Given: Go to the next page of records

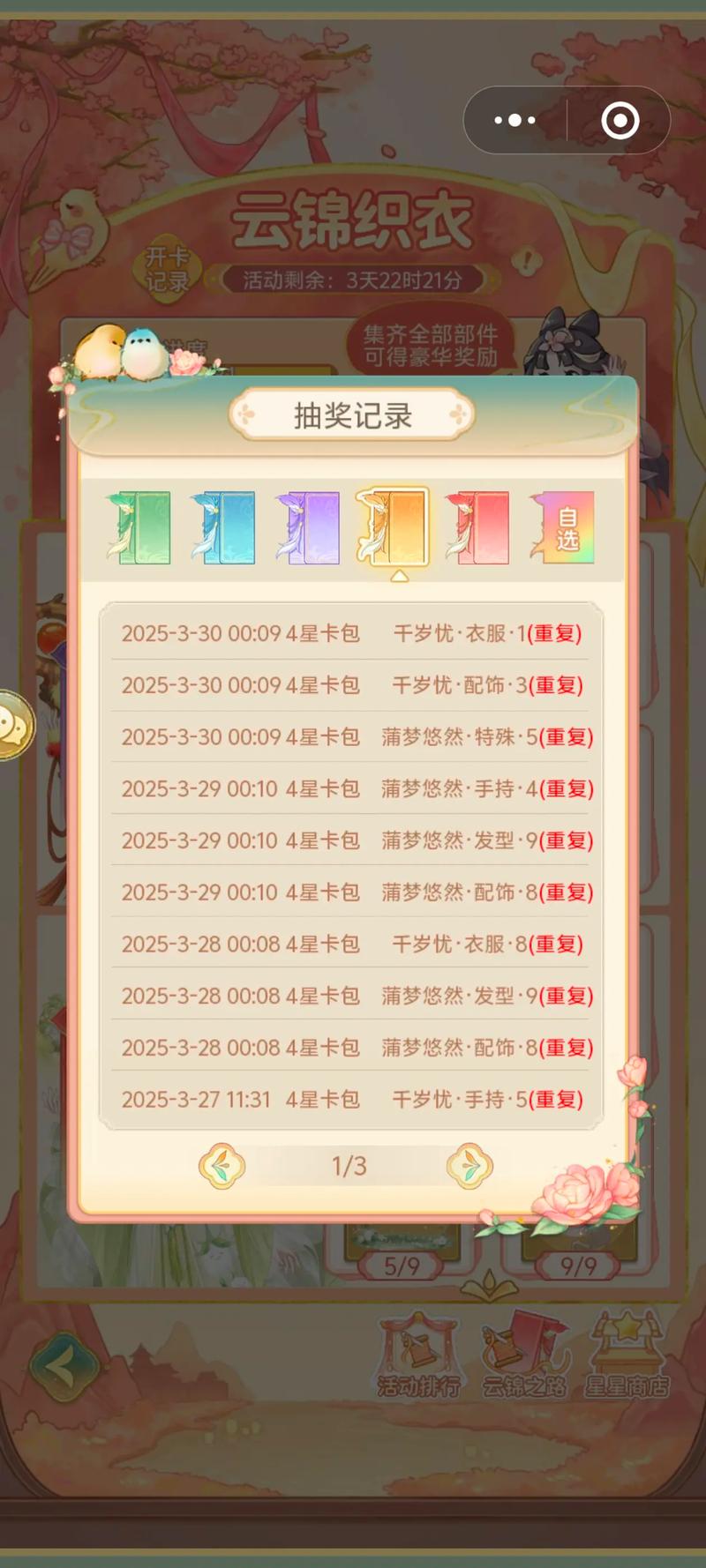Looking at the screenshot, I should pyautogui.click(x=469, y=1166).
